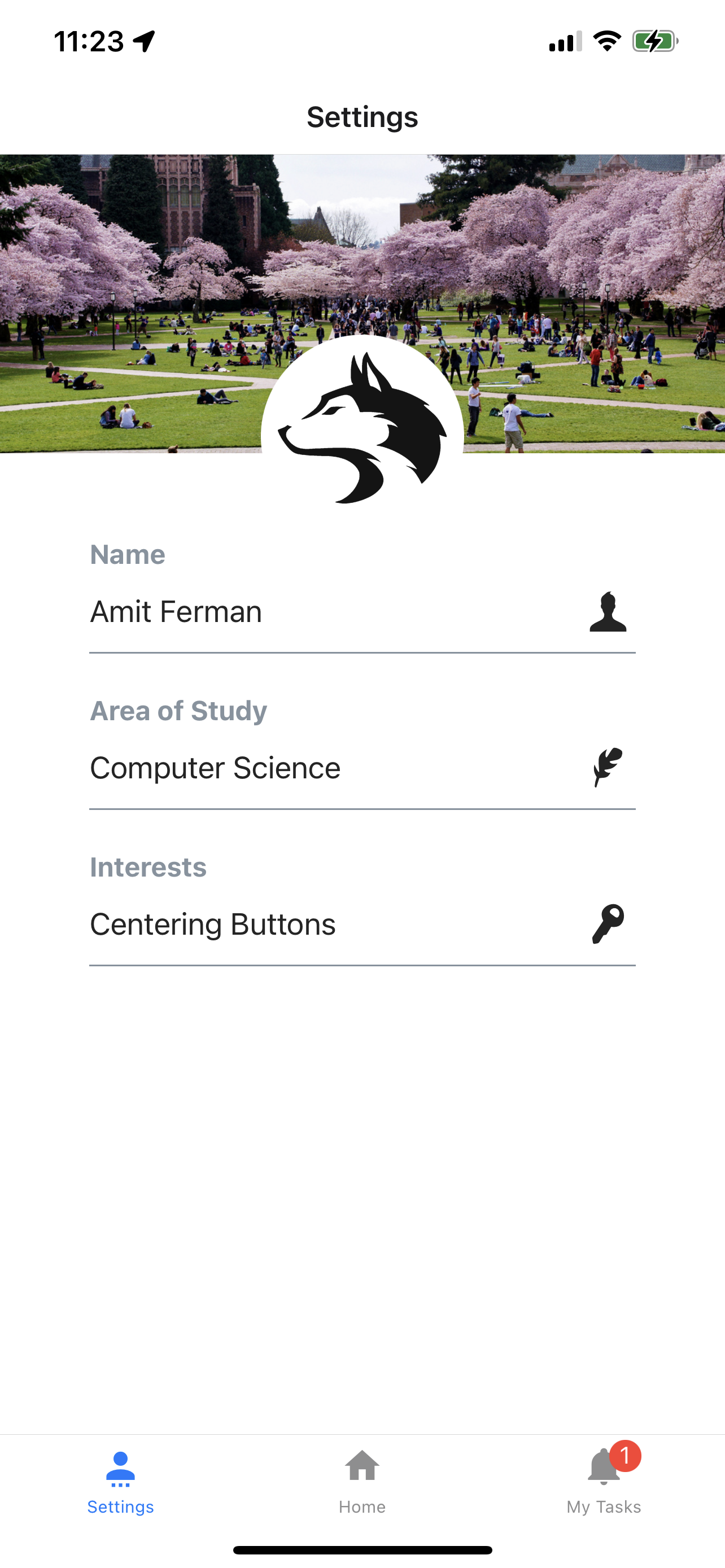
Task: Select the Settings tab
Action: (120, 1481)
